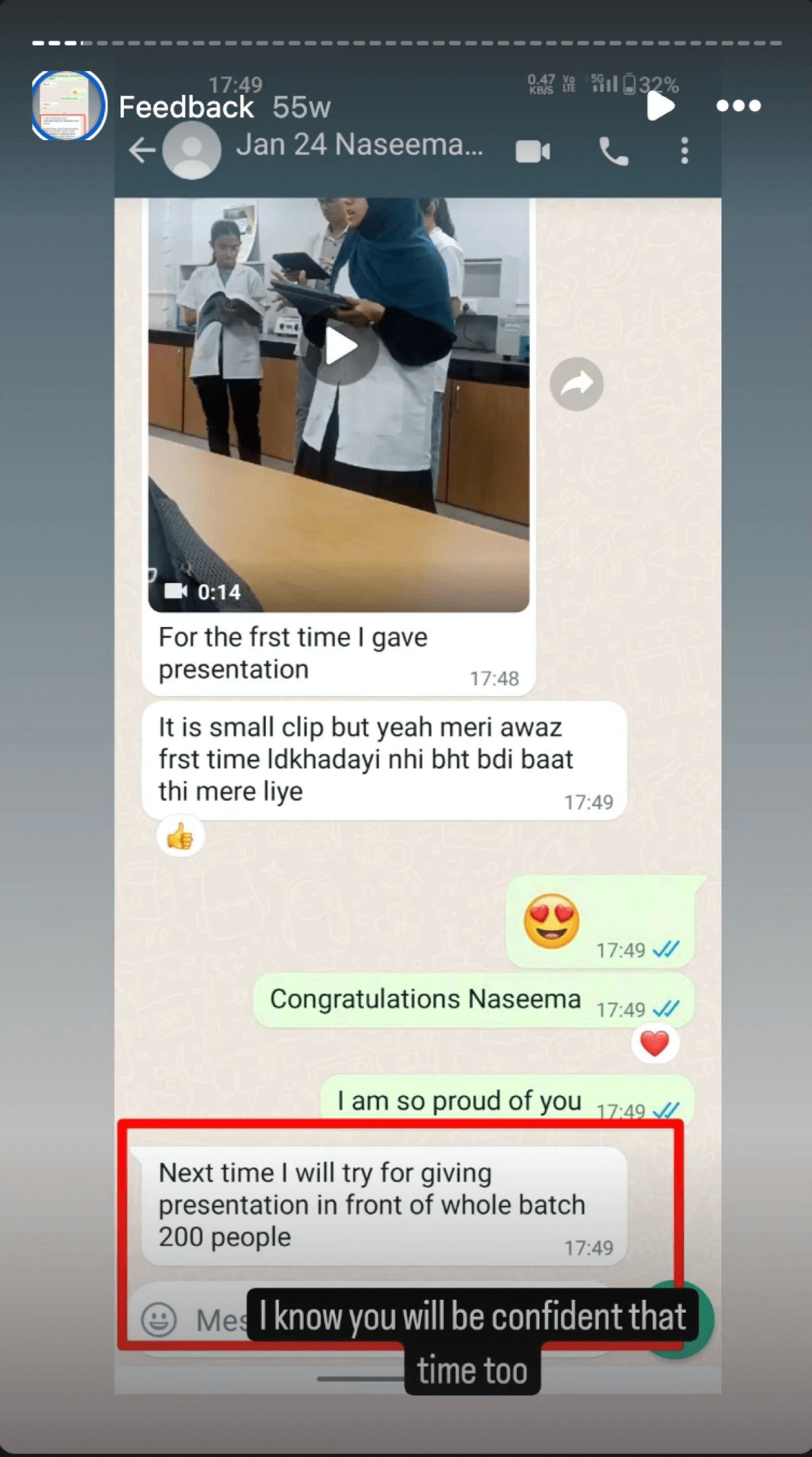Tap the Feedback highlight title
812x1457 pixels.
click(x=186, y=107)
